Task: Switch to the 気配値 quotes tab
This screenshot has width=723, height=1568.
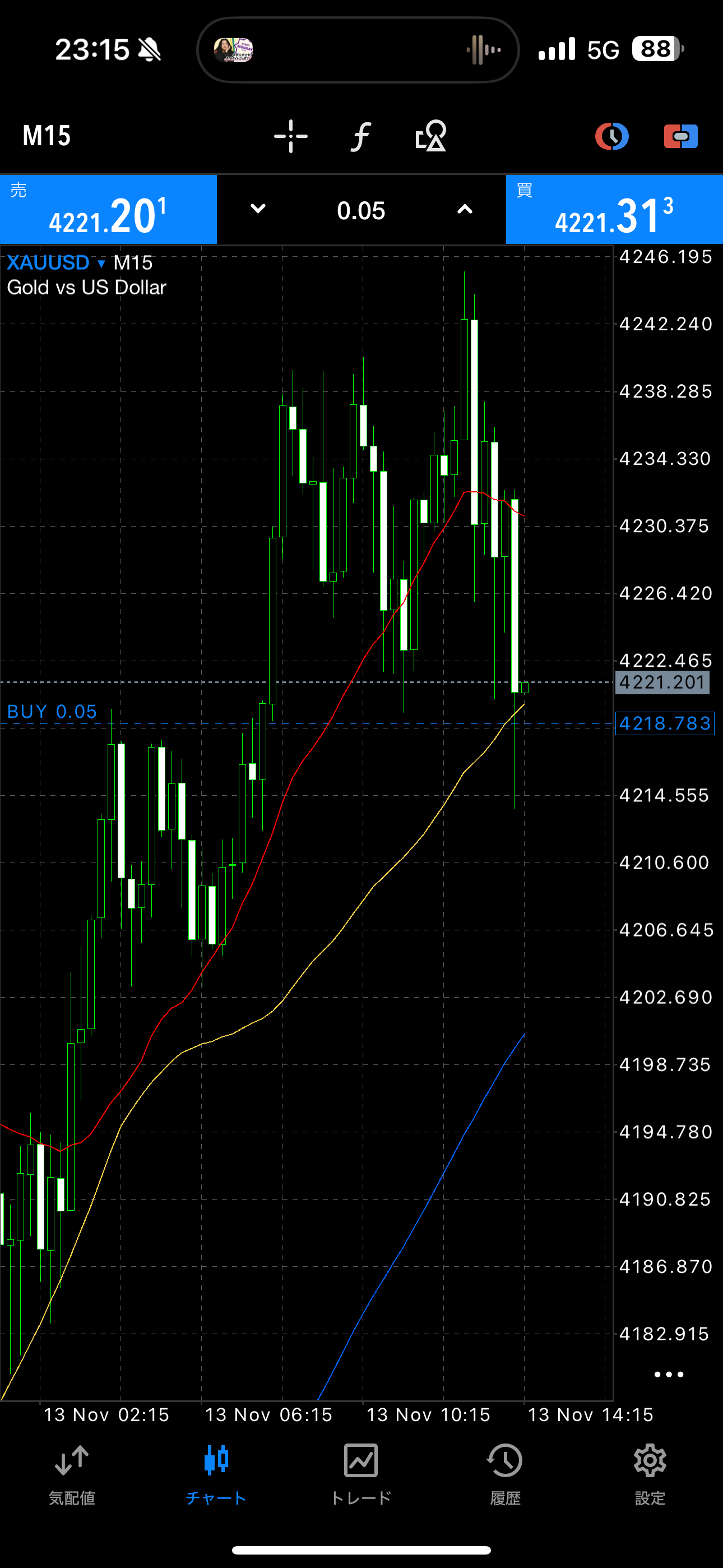Action: (72, 1474)
